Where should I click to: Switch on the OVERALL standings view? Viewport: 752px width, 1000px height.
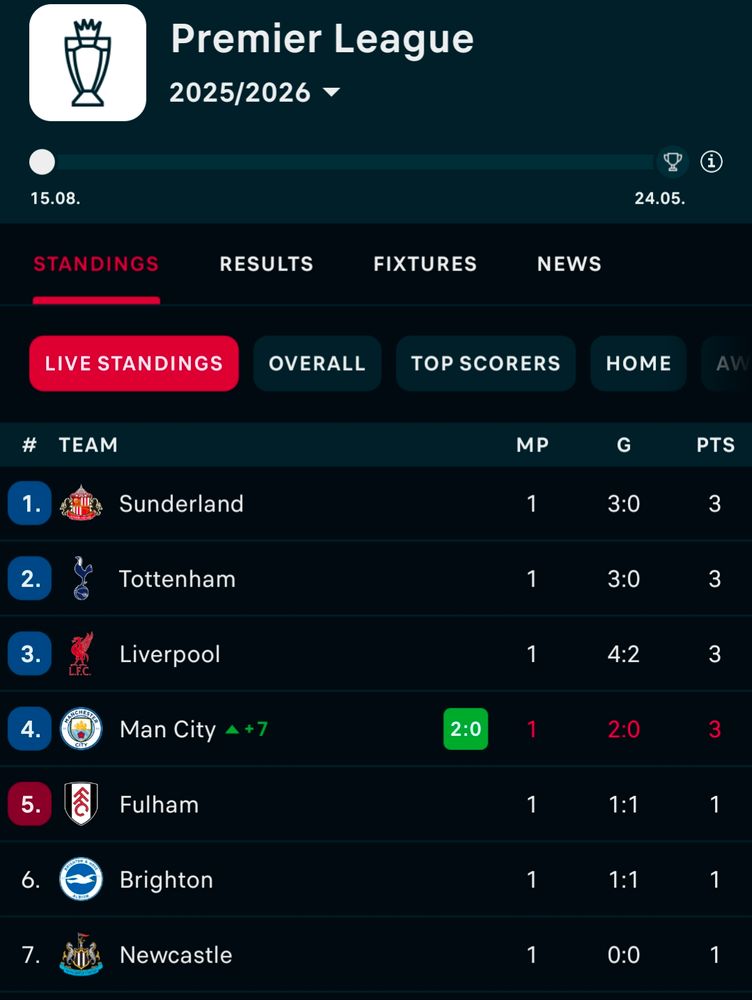click(x=317, y=363)
